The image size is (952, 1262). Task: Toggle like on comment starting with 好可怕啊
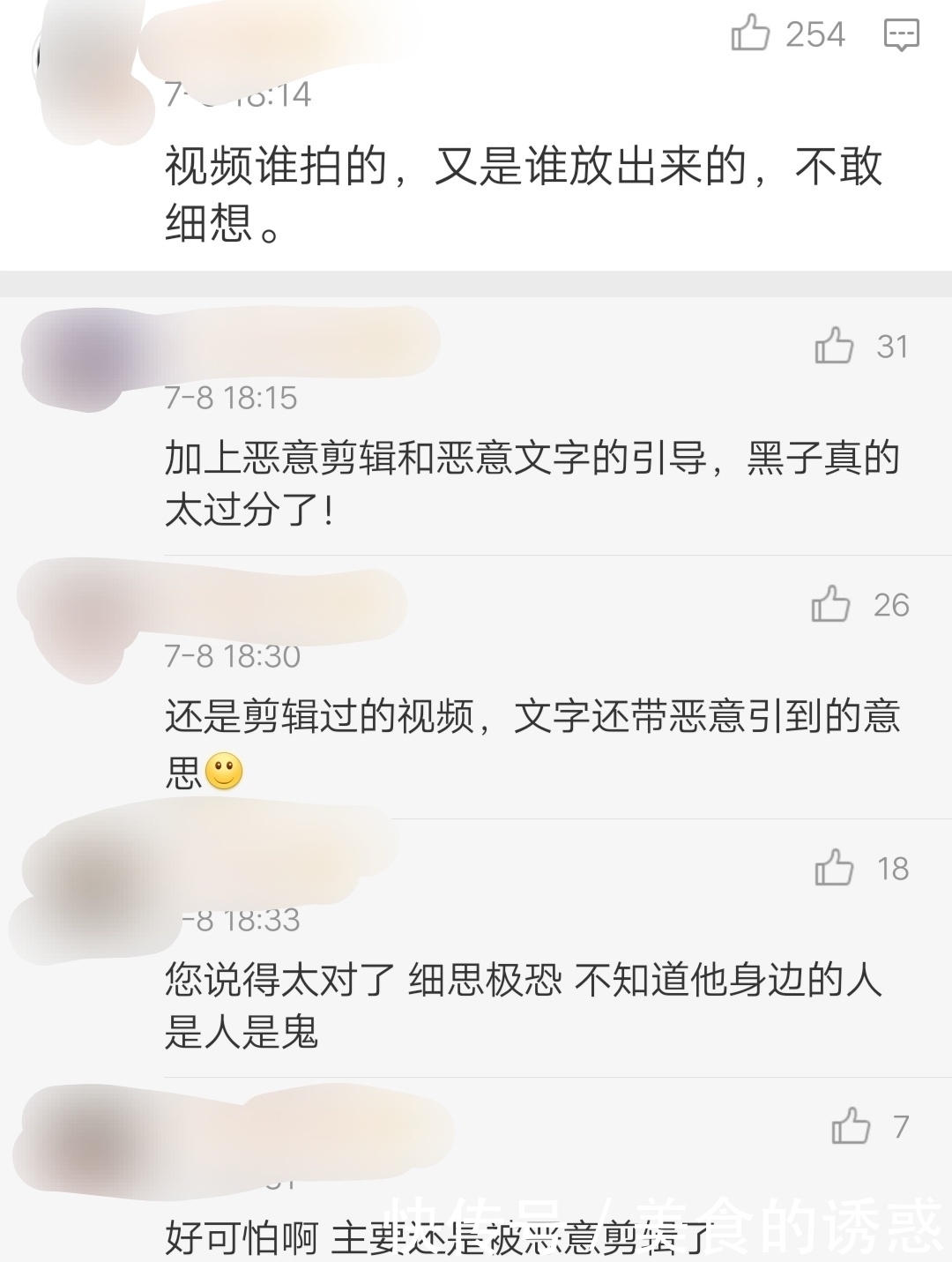click(851, 1124)
